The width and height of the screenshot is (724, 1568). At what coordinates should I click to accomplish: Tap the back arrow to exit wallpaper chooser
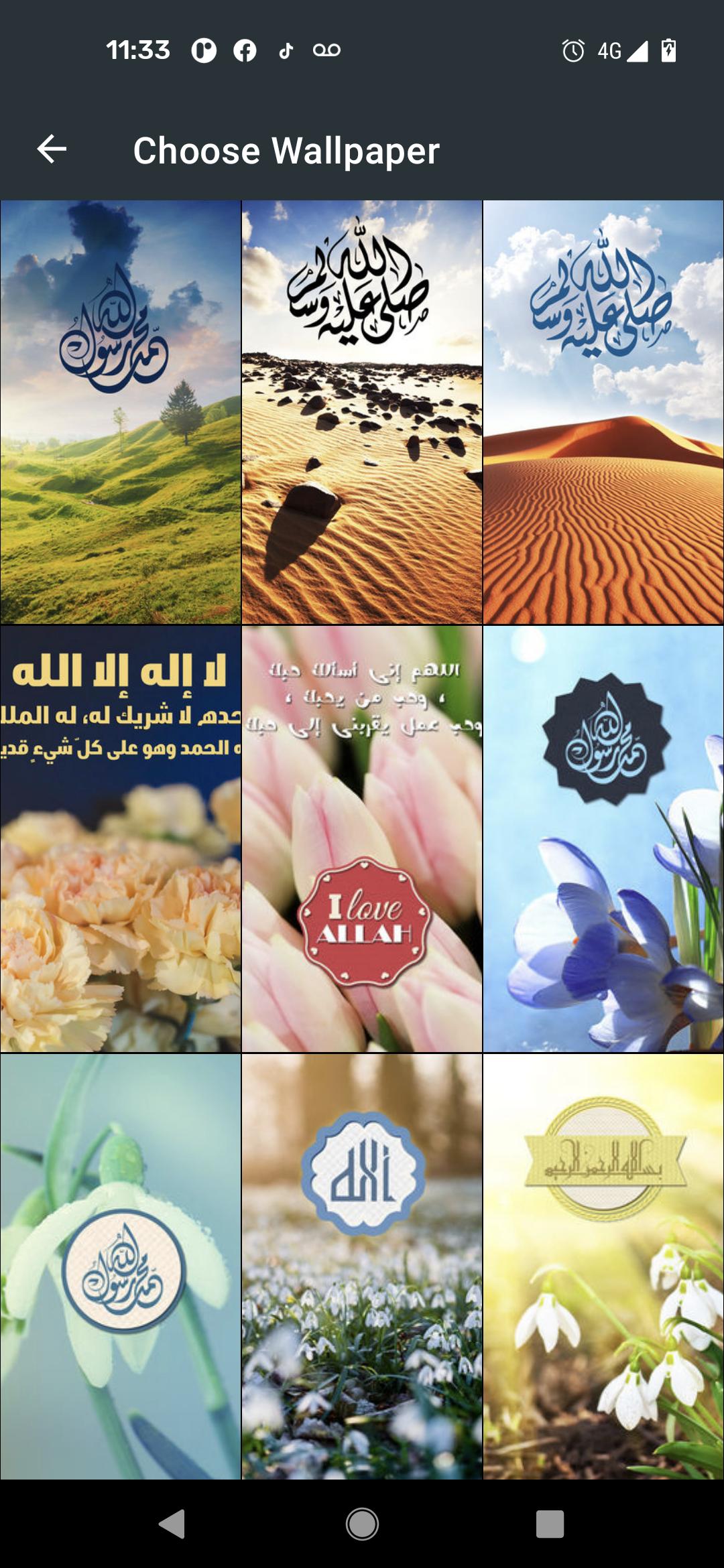click(52, 150)
